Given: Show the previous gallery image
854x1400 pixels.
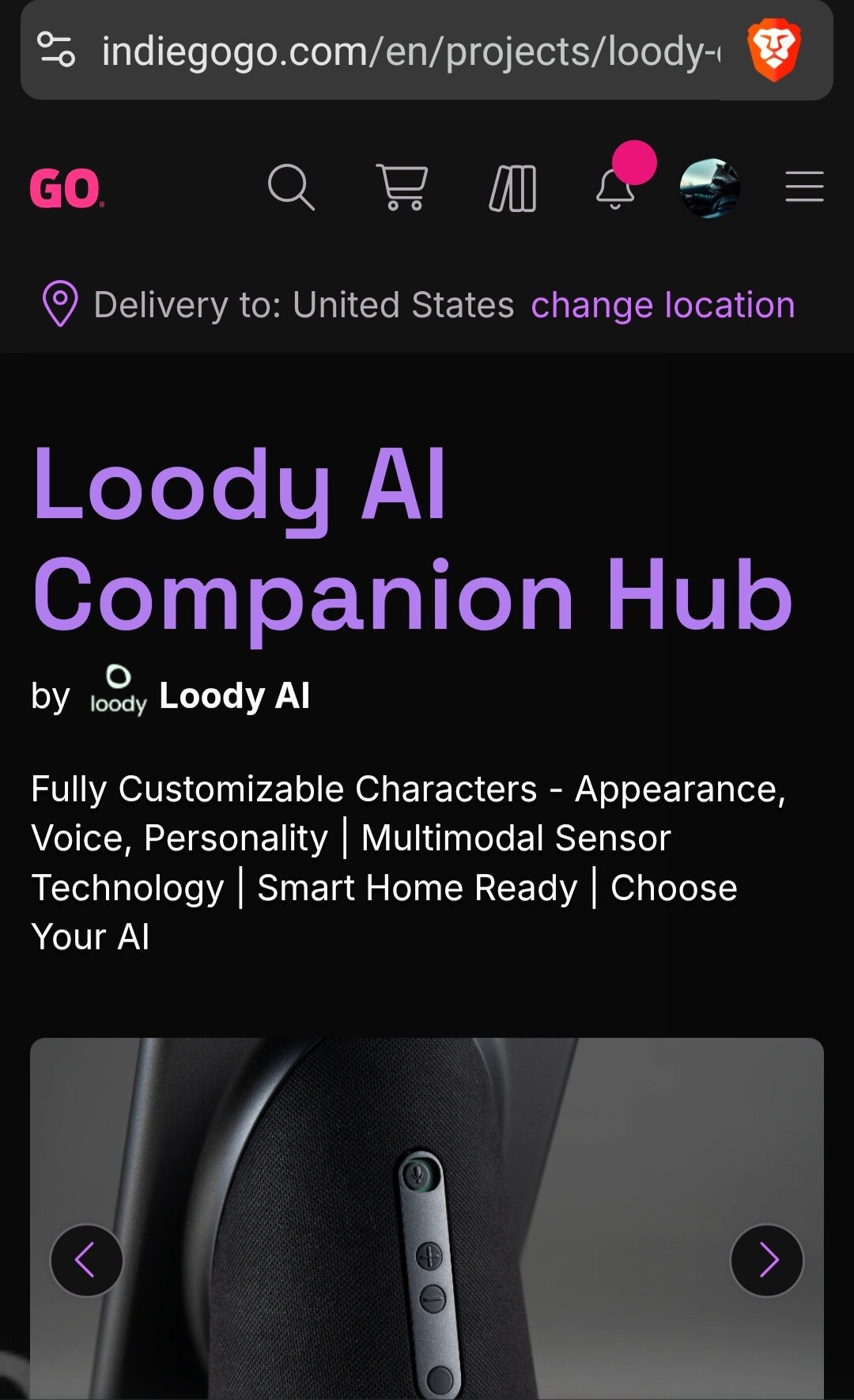Looking at the screenshot, I should (86, 1260).
